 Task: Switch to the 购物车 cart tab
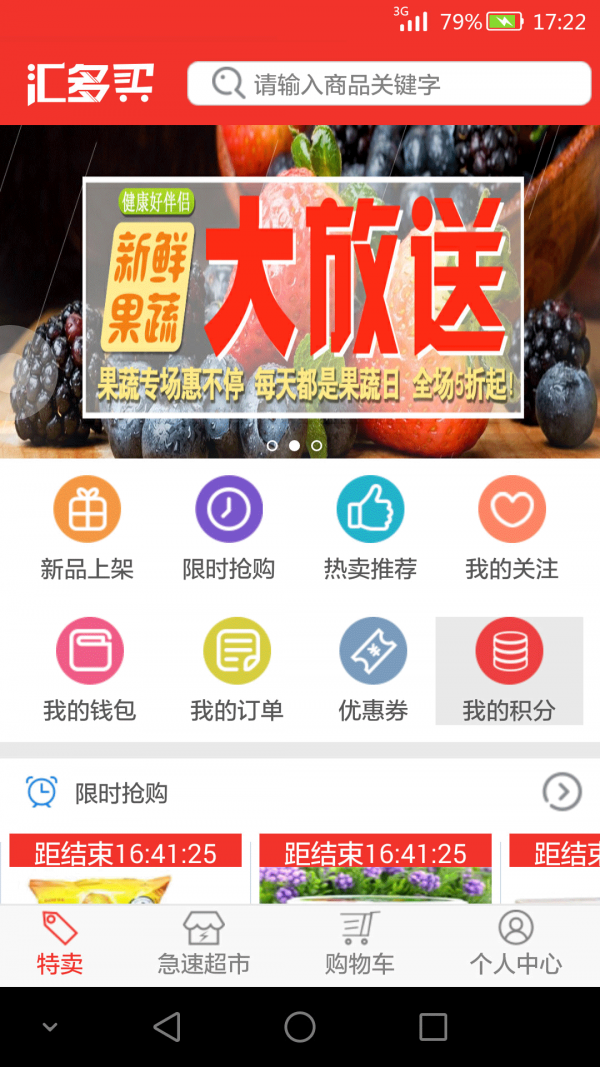(359, 945)
